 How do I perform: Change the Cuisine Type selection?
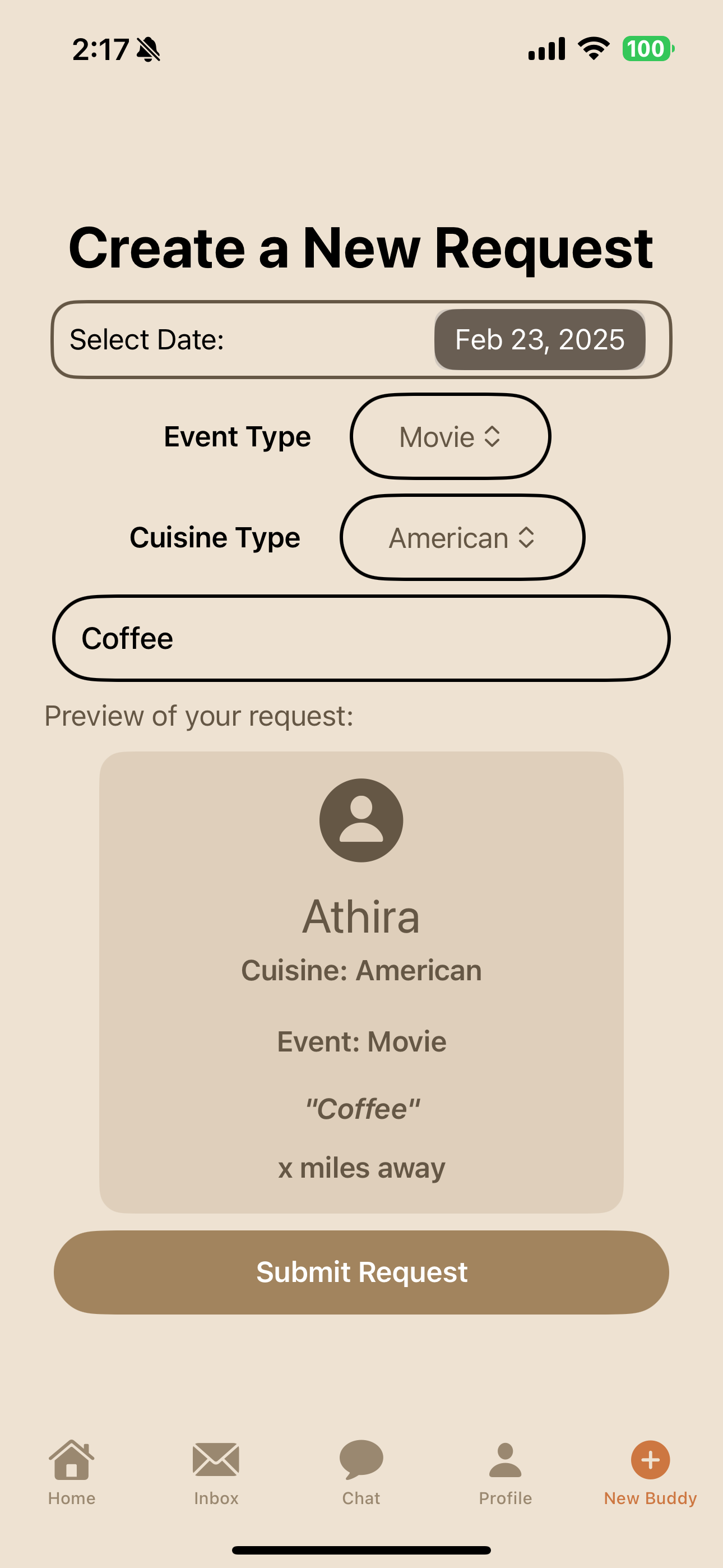pos(462,537)
